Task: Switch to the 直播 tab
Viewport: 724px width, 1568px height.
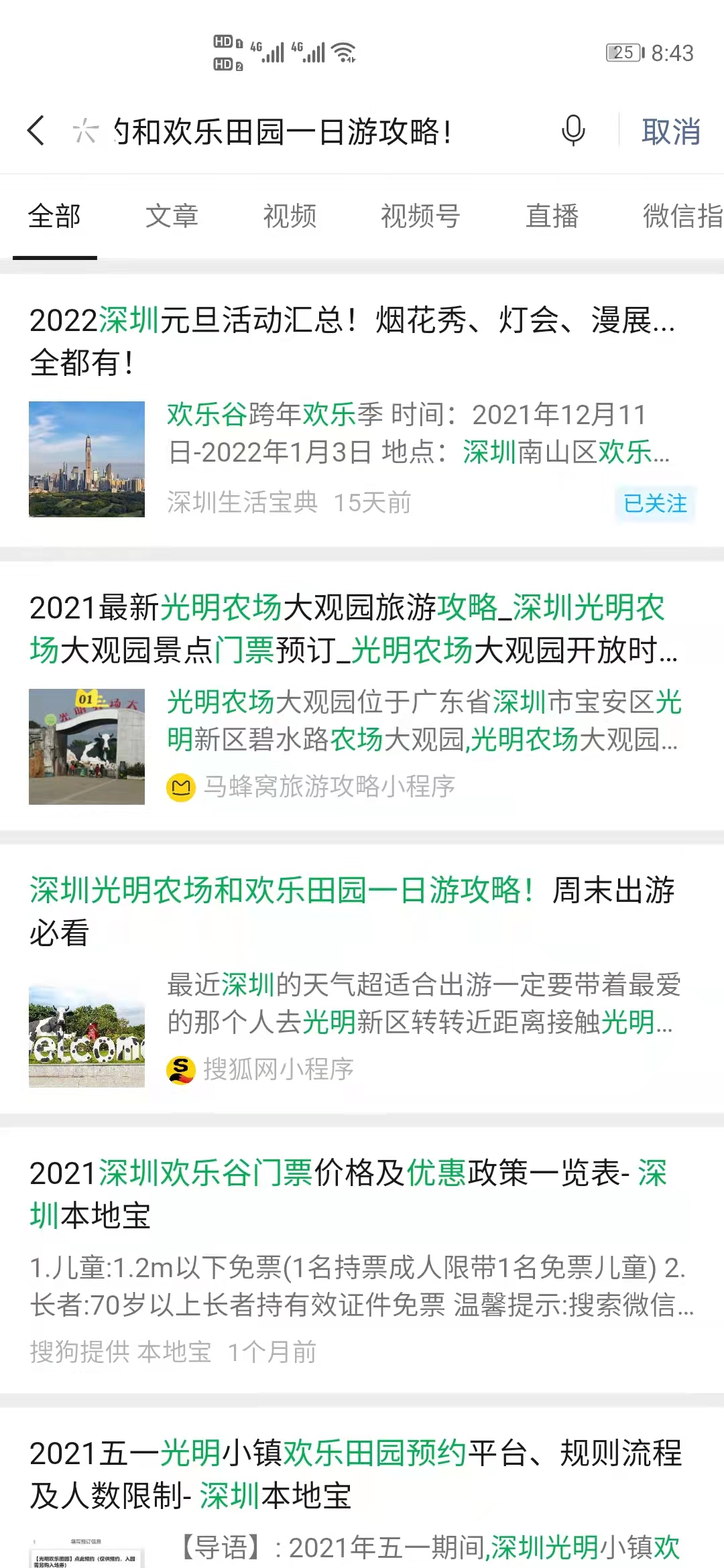Action: [552, 216]
